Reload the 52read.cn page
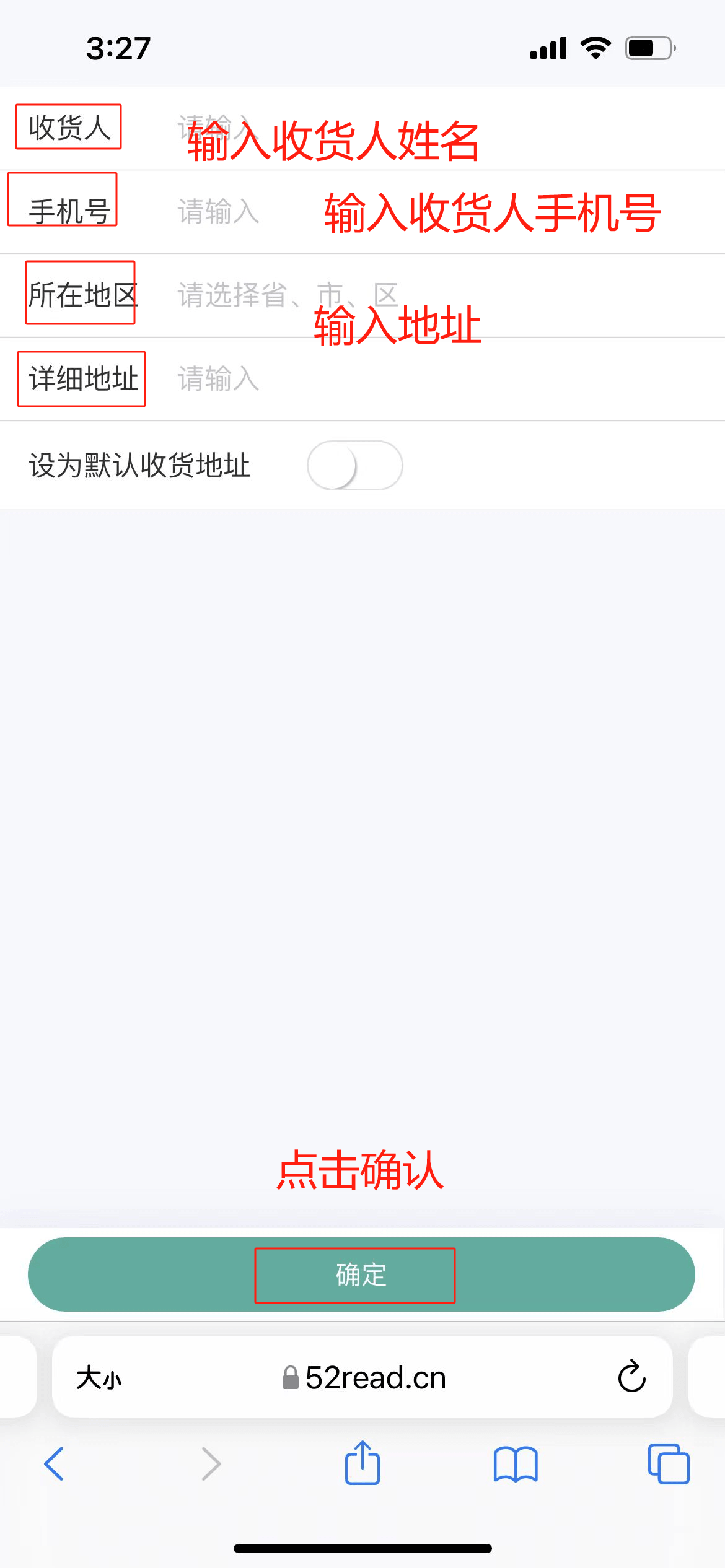The width and height of the screenshot is (725, 1568). 631,1377
